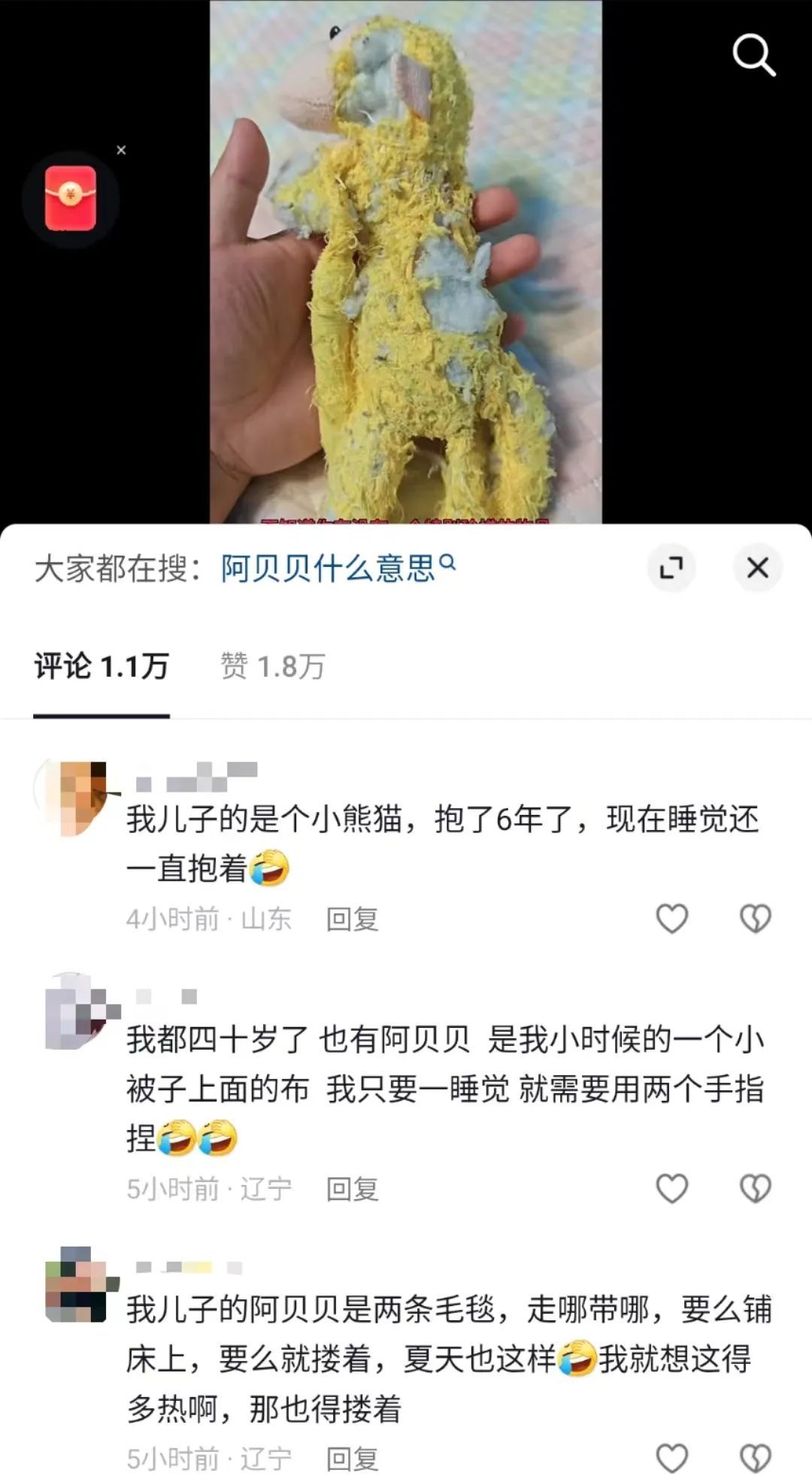The height and width of the screenshot is (1482, 812).
Task: Like the blanket comment with the heart
Action: point(671,1456)
